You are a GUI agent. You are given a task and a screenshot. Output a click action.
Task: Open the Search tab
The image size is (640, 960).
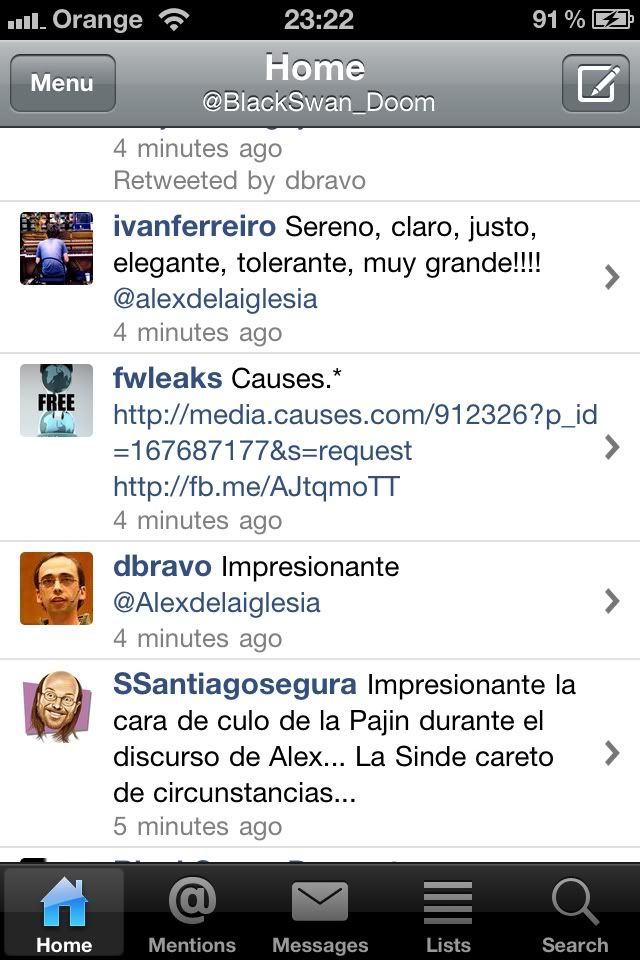pos(575,912)
